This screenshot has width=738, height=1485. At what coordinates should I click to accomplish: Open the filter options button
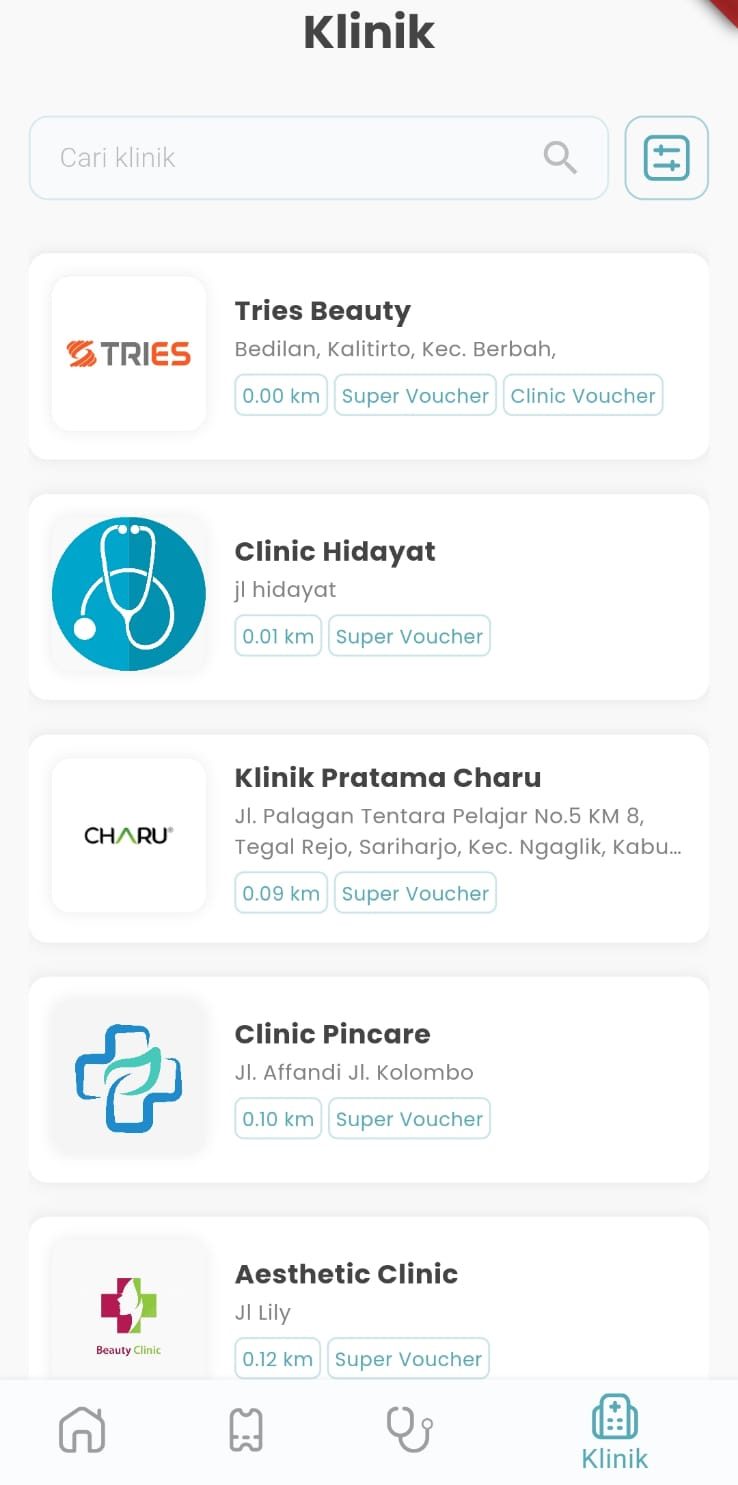coord(666,158)
